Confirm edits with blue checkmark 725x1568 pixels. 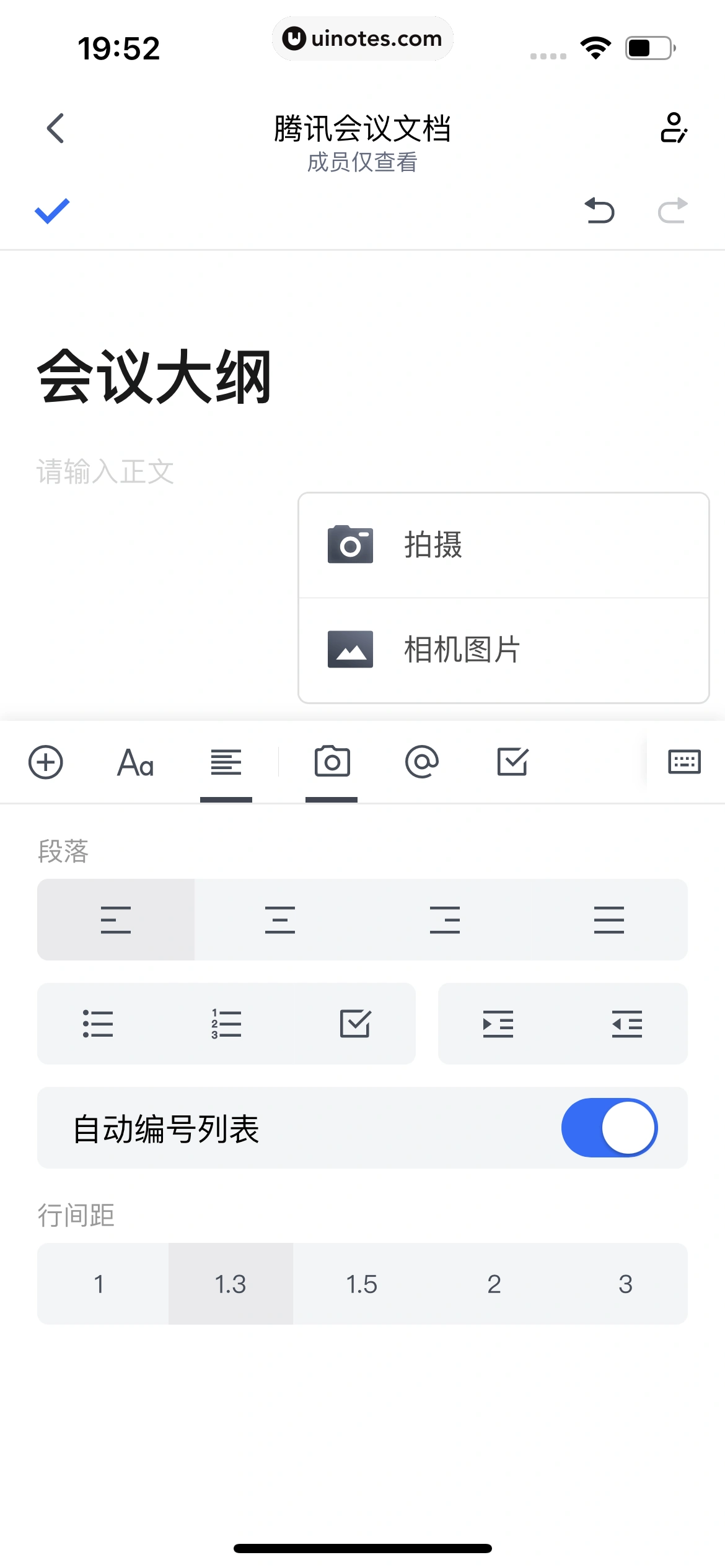[x=52, y=211]
